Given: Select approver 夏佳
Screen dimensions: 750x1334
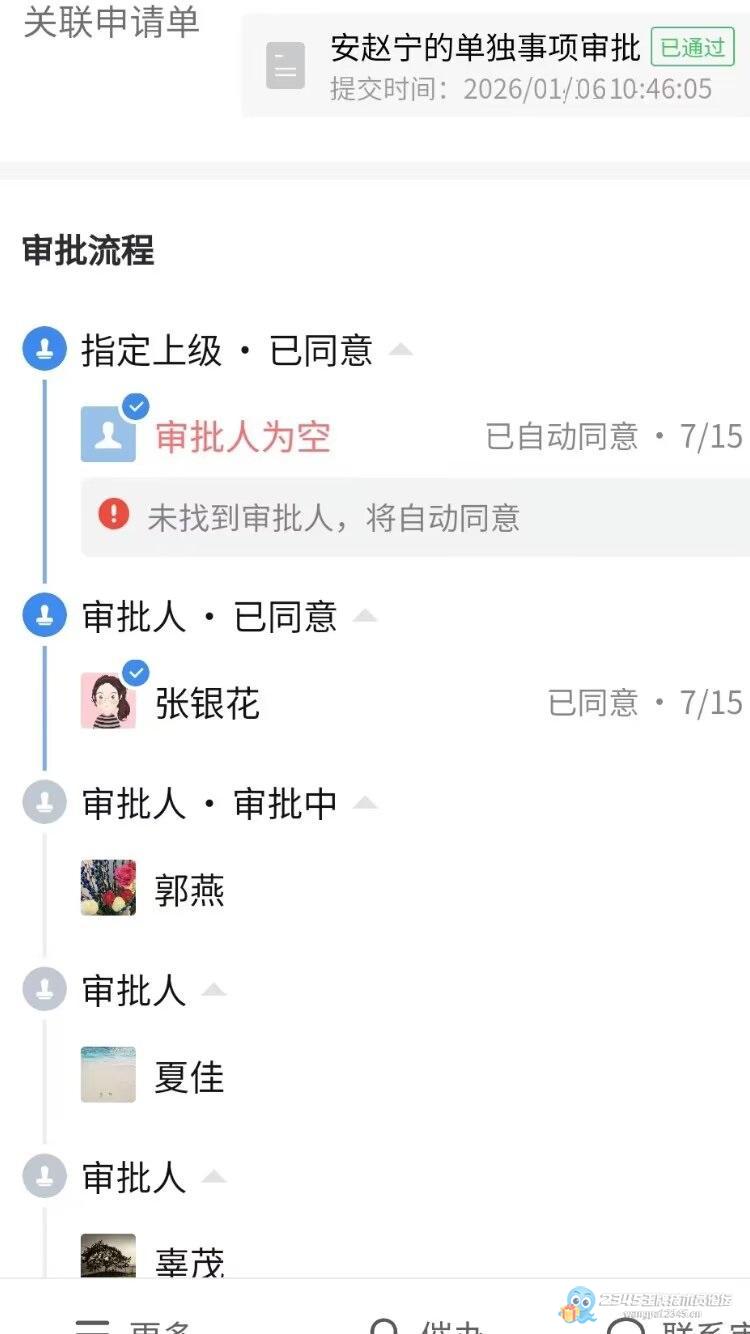Looking at the screenshot, I should coord(108,1075).
